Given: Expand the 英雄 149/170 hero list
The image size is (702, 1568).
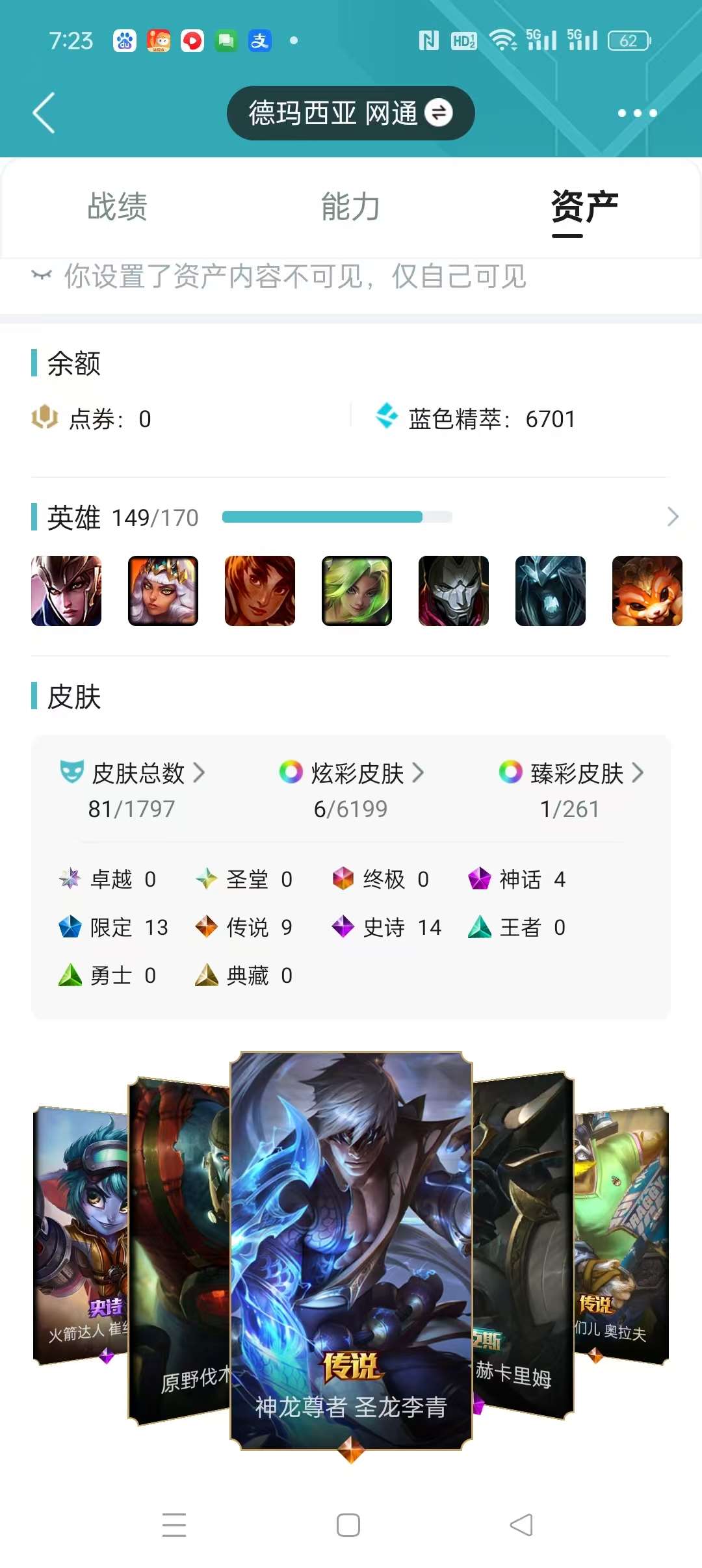Looking at the screenshot, I should 673,517.
